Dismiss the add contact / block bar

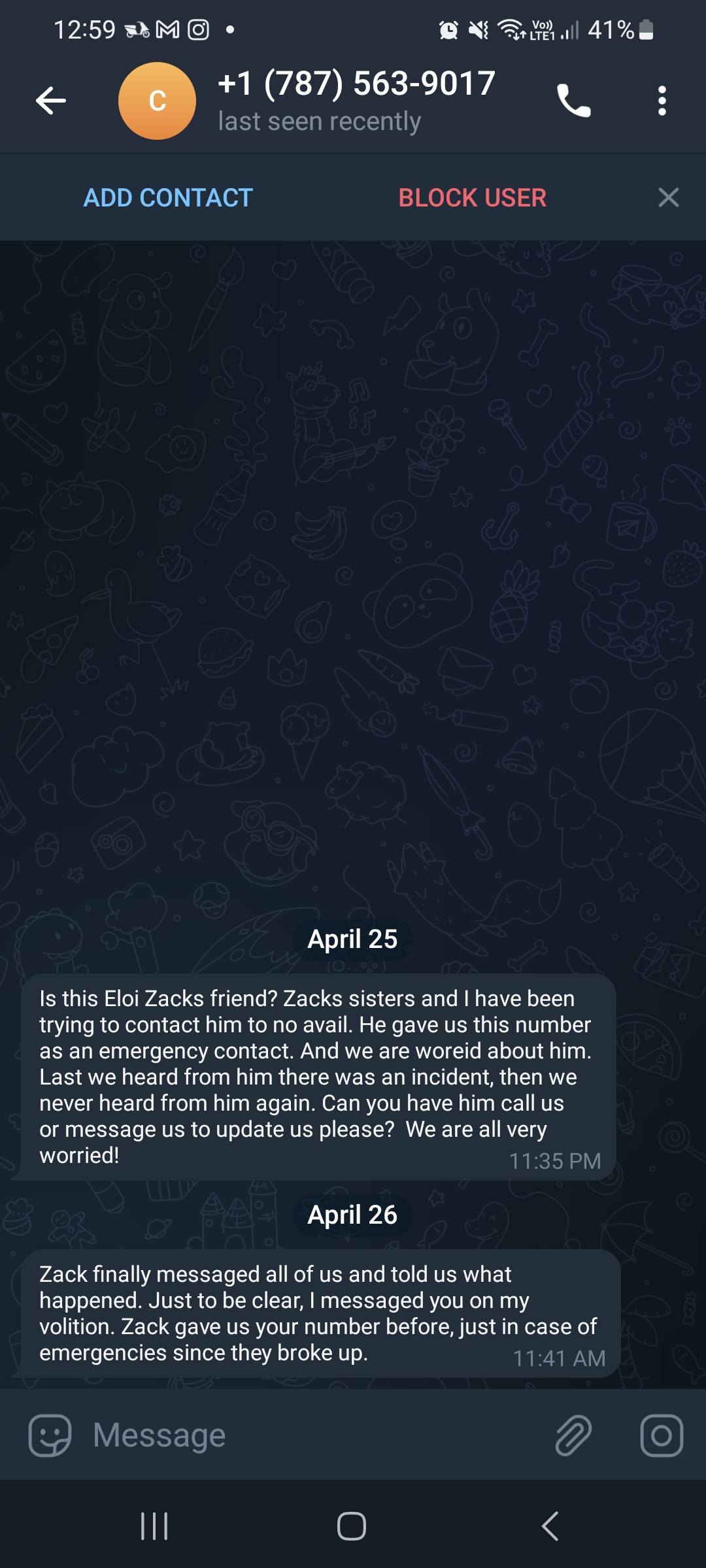pyautogui.click(x=668, y=197)
